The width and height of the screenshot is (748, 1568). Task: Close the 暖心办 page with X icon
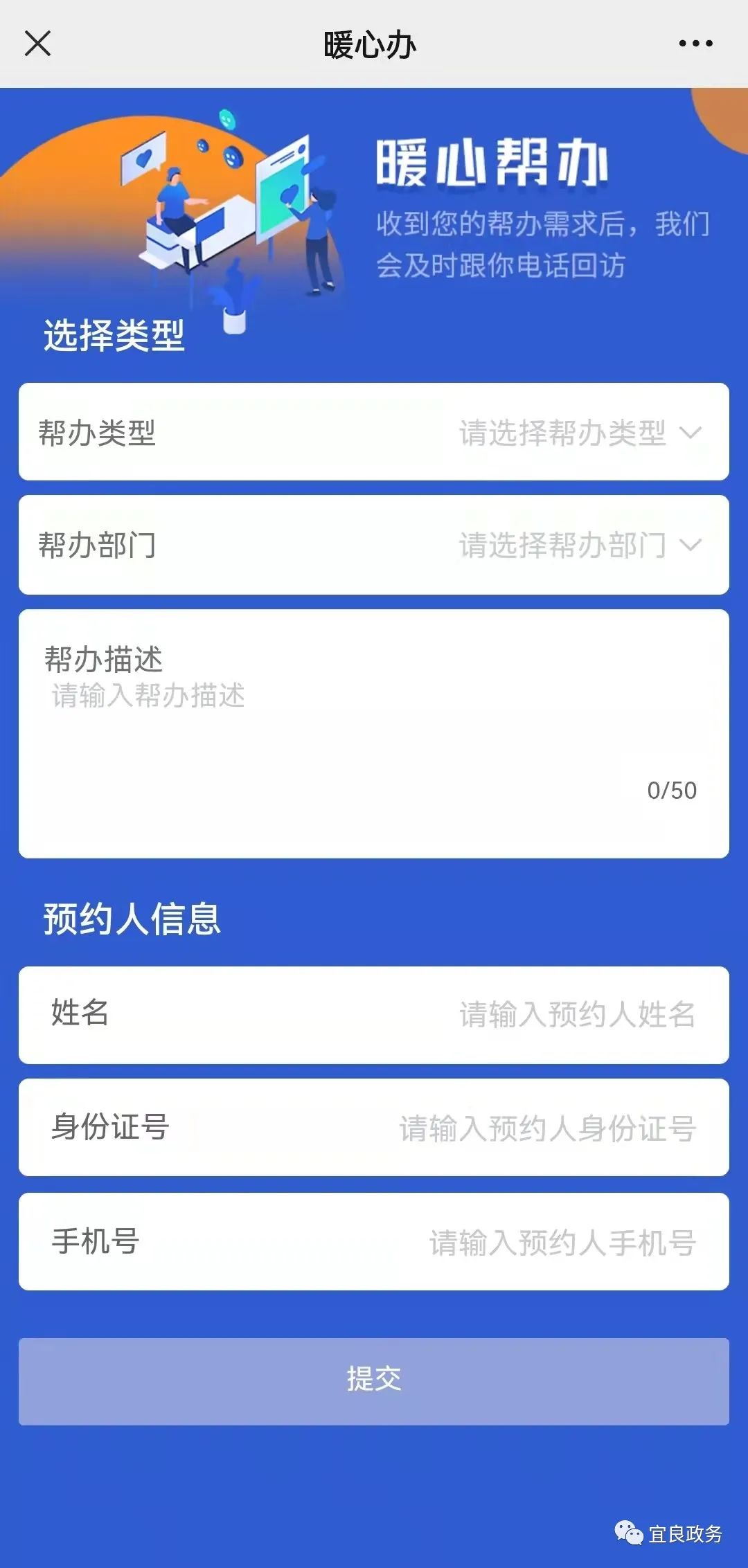(x=38, y=44)
